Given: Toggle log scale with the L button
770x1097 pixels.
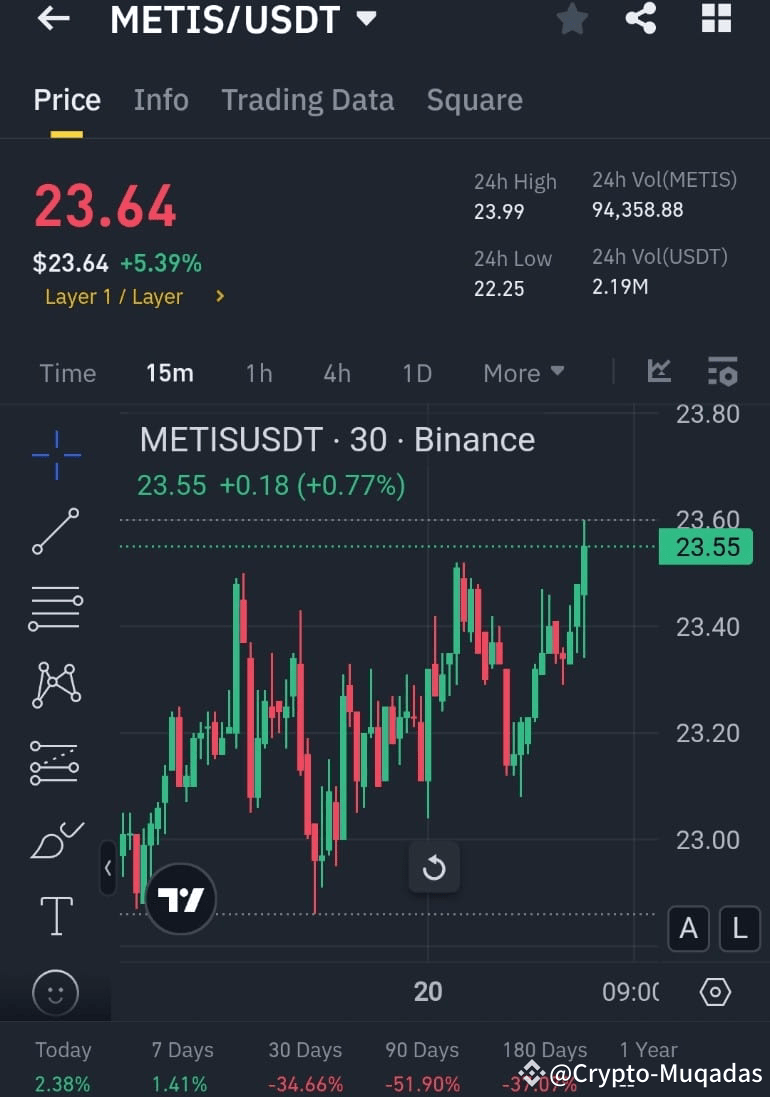Looking at the screenshot, I should [x=740, y=929].
